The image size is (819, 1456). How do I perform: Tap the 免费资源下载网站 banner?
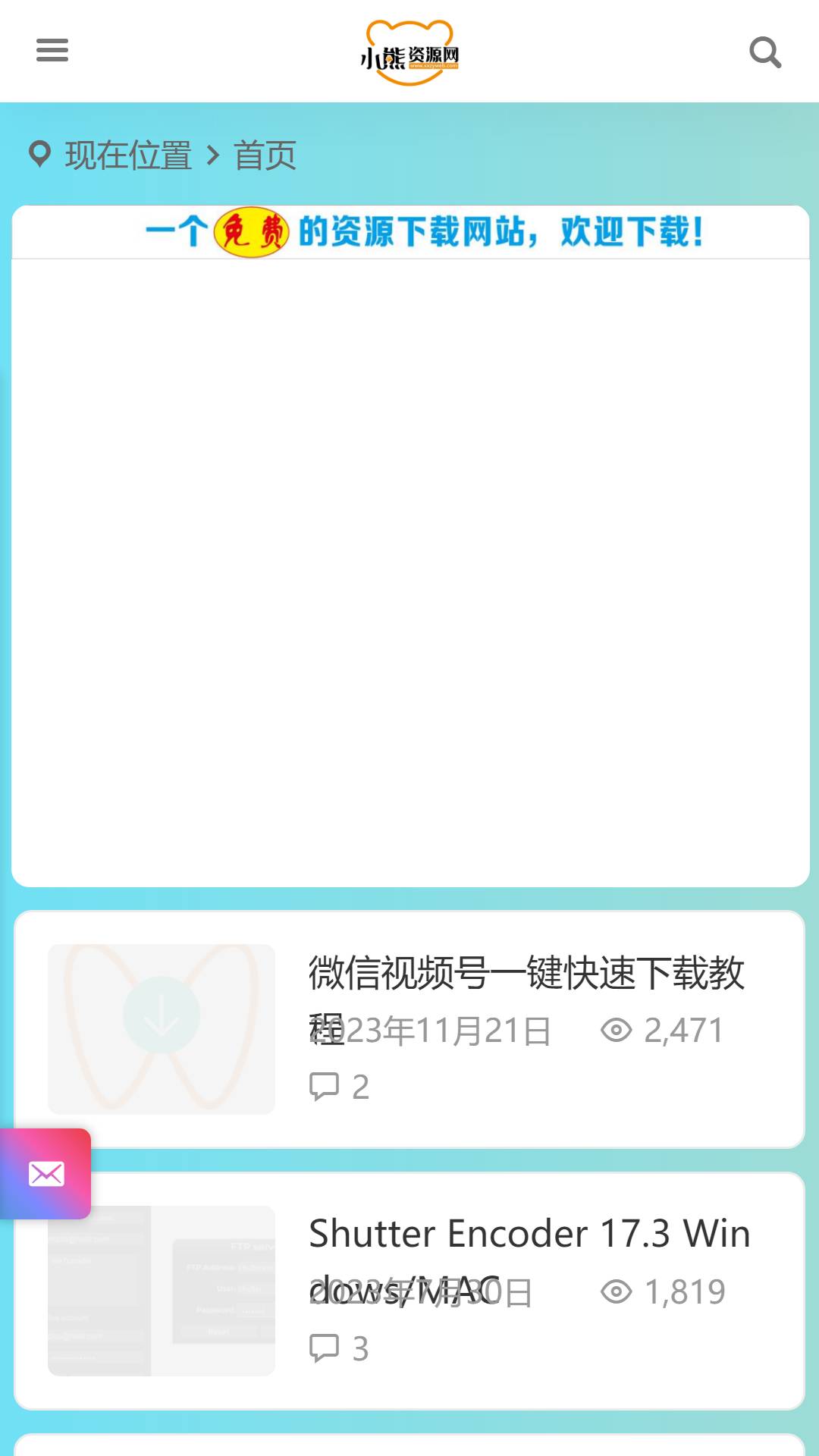(410, 232)
